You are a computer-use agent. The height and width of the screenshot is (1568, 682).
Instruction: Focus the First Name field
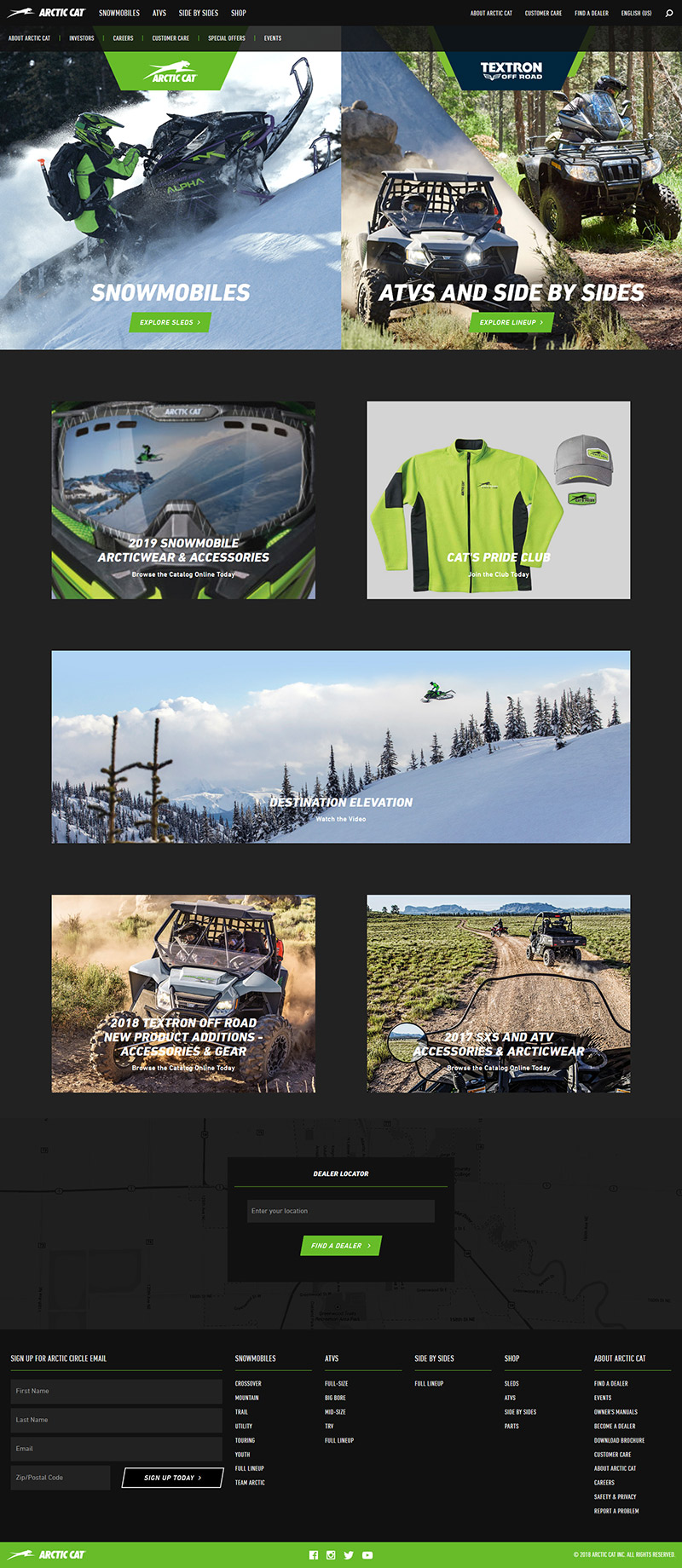click(116, 1391)
